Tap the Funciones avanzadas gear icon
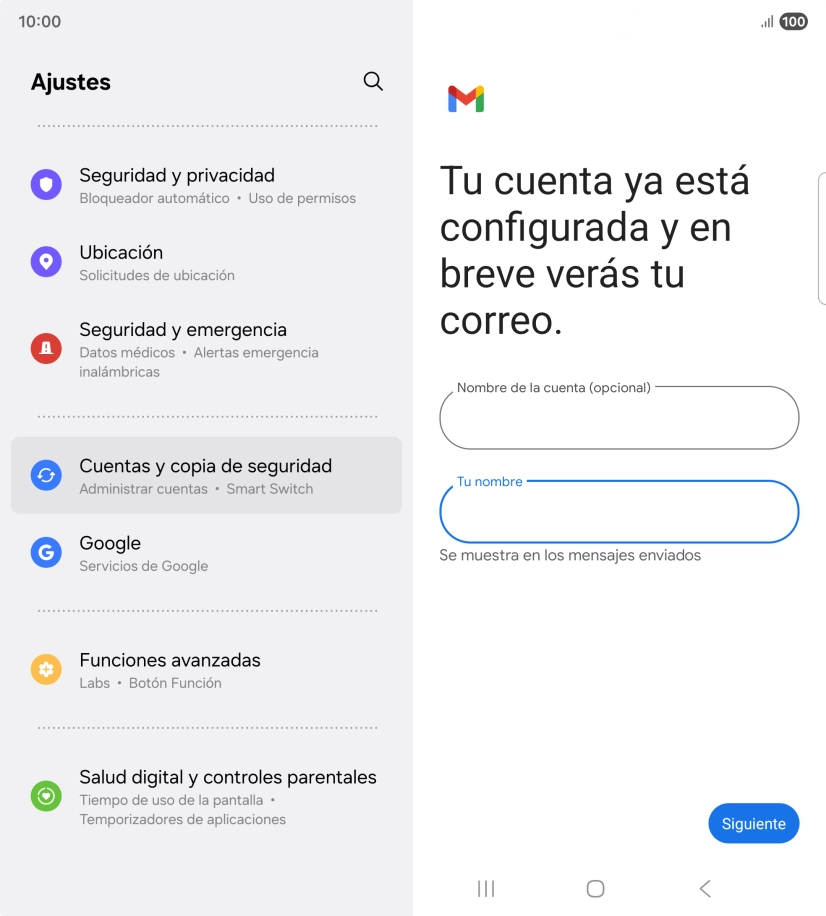This screenshot has height=916, width=826. pyautogui.click(x=46, y=669)
